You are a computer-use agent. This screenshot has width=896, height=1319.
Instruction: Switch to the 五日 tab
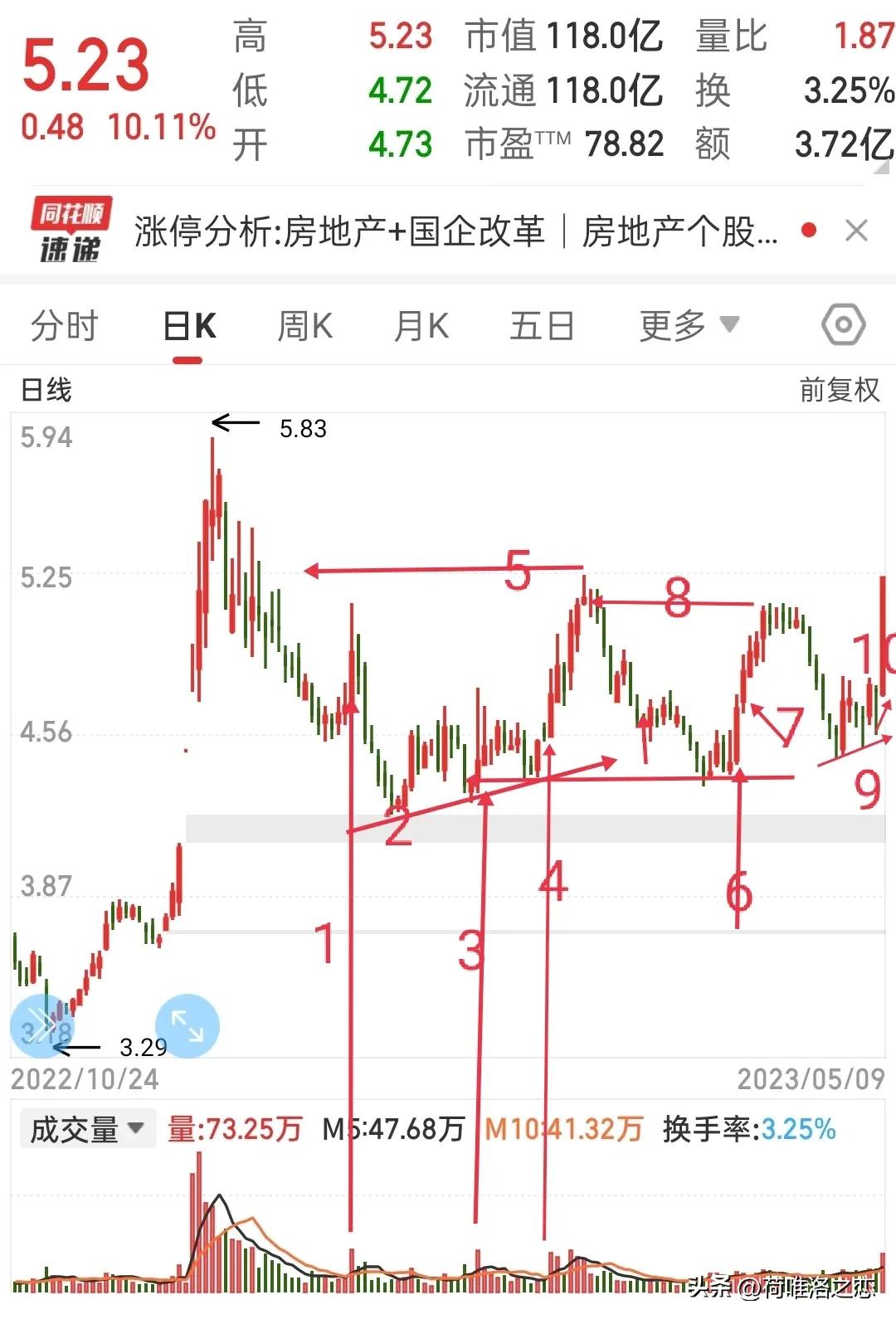pos(543,325)
